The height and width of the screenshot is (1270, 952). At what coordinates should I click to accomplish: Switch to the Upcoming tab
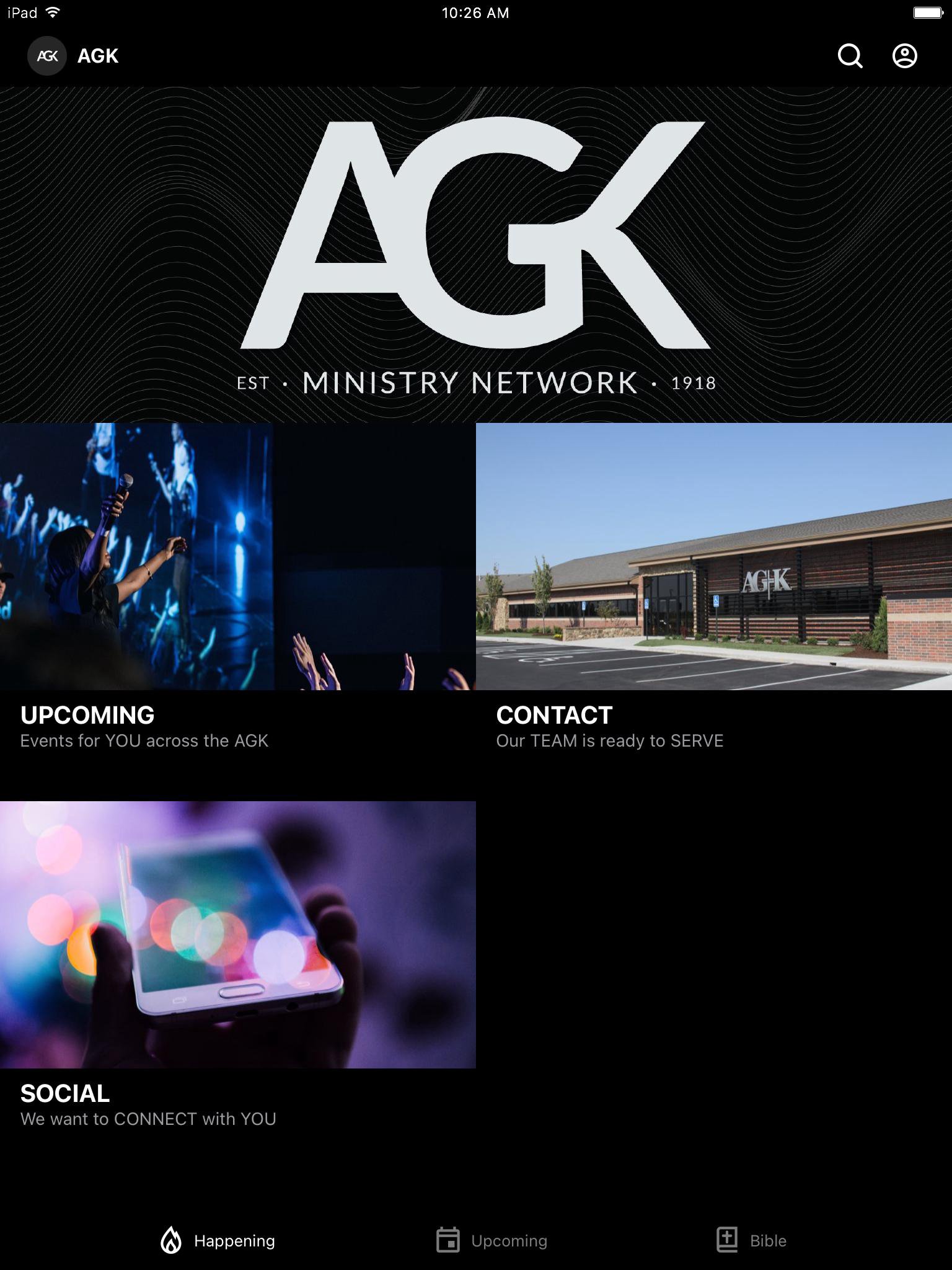pos(491,1241)
